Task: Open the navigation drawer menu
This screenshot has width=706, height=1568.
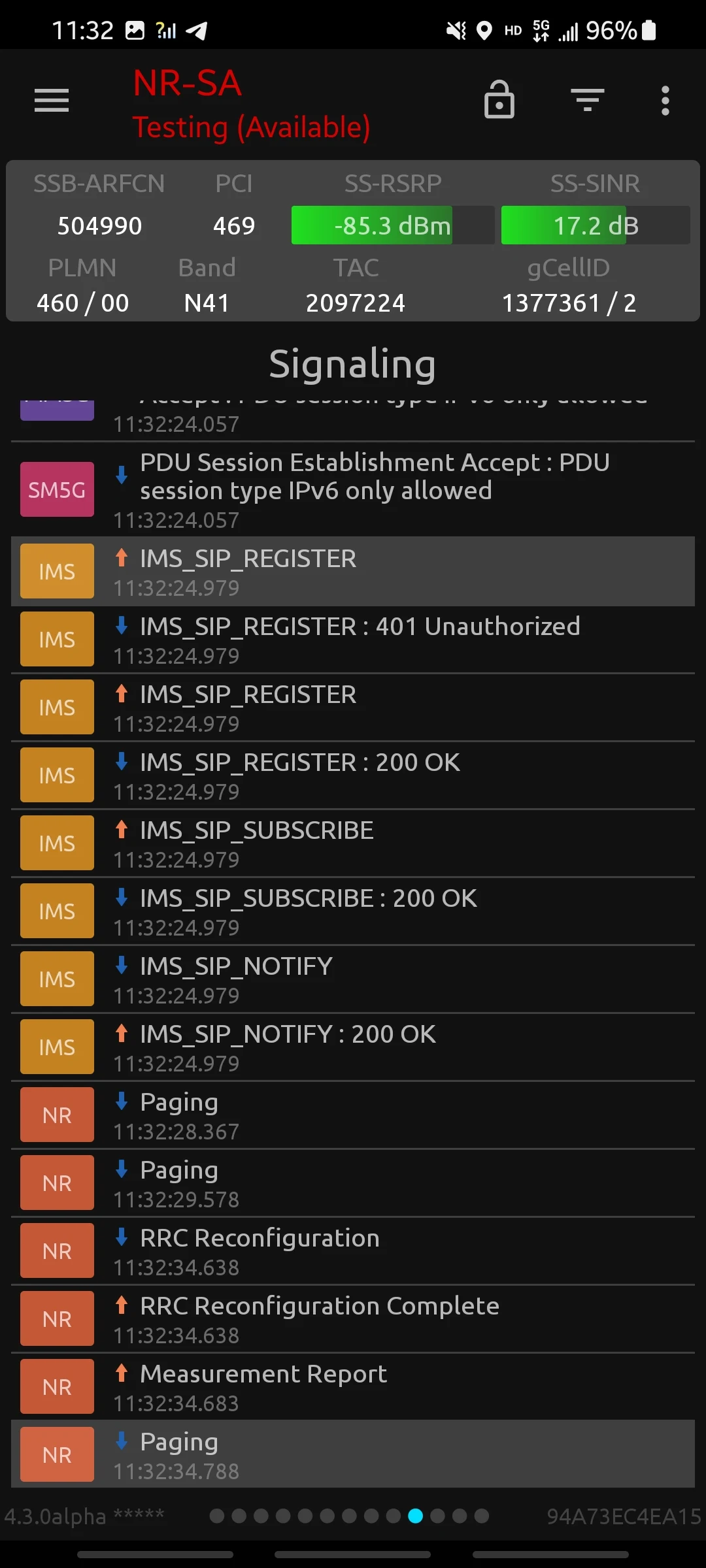Action: pyautogui.click(x=51, y=101)
